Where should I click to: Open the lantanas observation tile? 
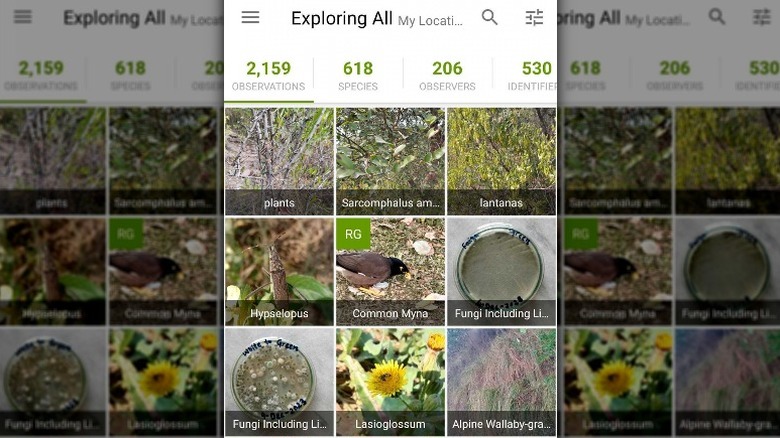501,160
